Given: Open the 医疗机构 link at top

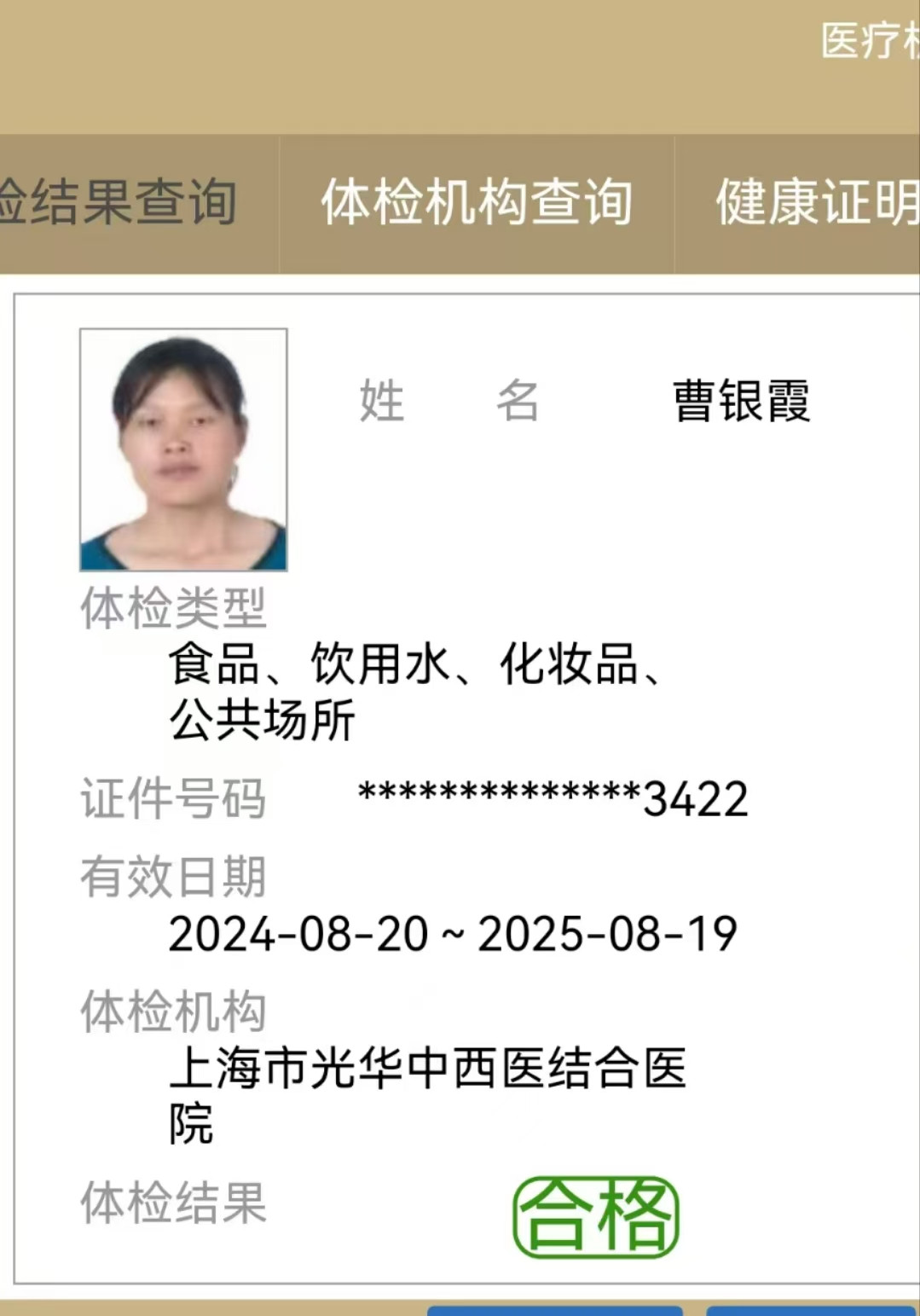Looking at the screenshot, I should point(870,41).
